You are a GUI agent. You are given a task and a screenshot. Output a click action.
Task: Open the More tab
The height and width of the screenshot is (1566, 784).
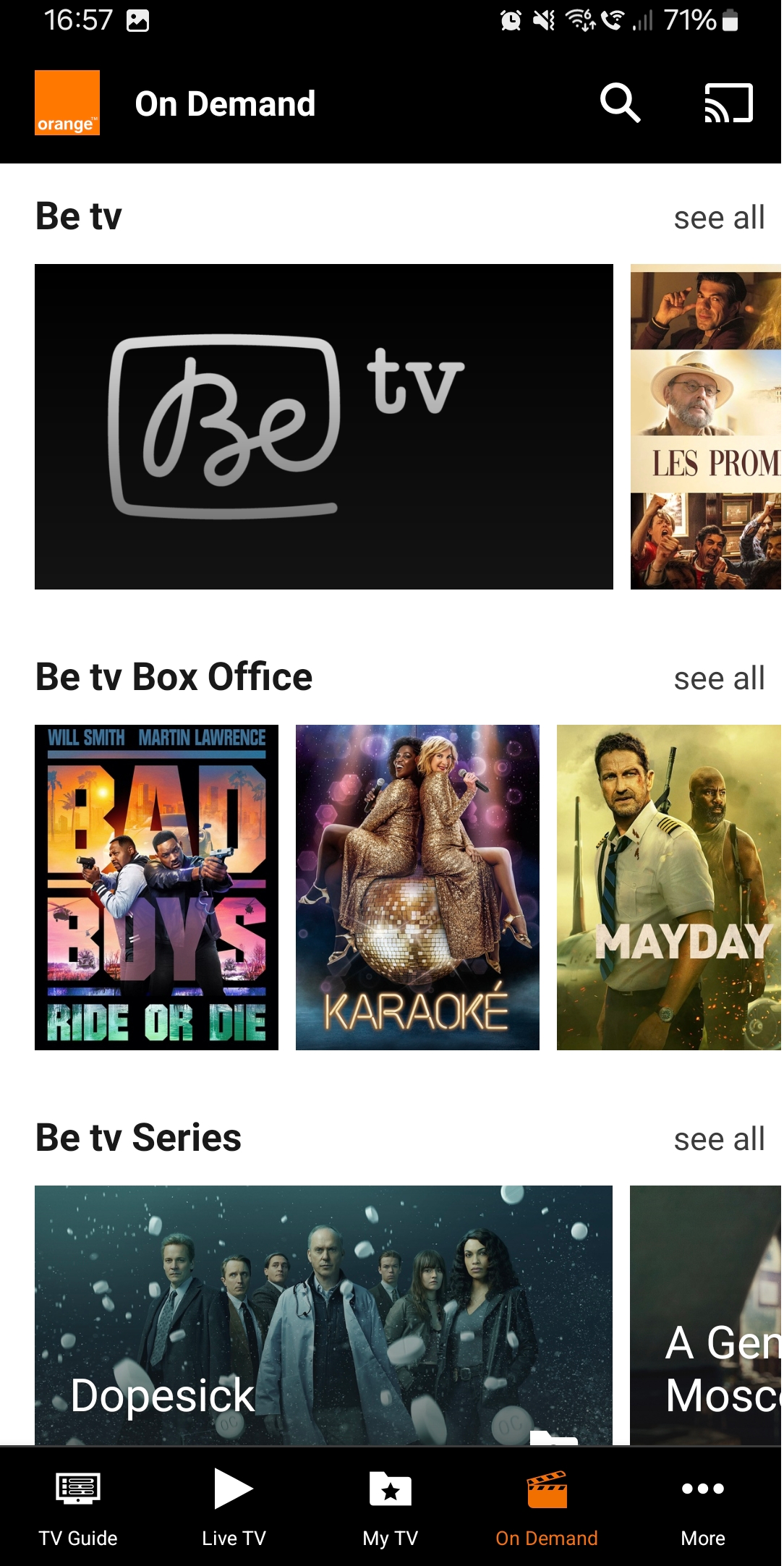click(703, 1507)
